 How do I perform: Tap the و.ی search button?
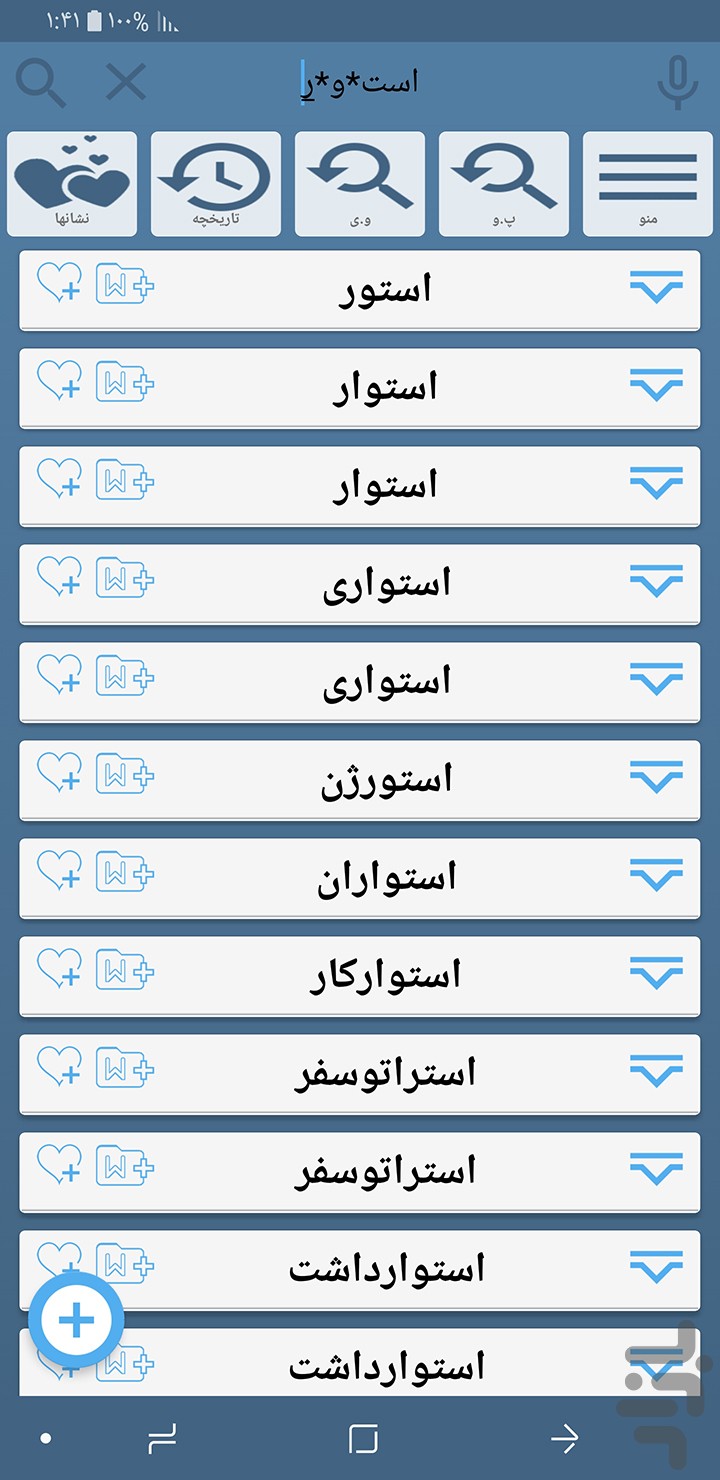point(360,184)
